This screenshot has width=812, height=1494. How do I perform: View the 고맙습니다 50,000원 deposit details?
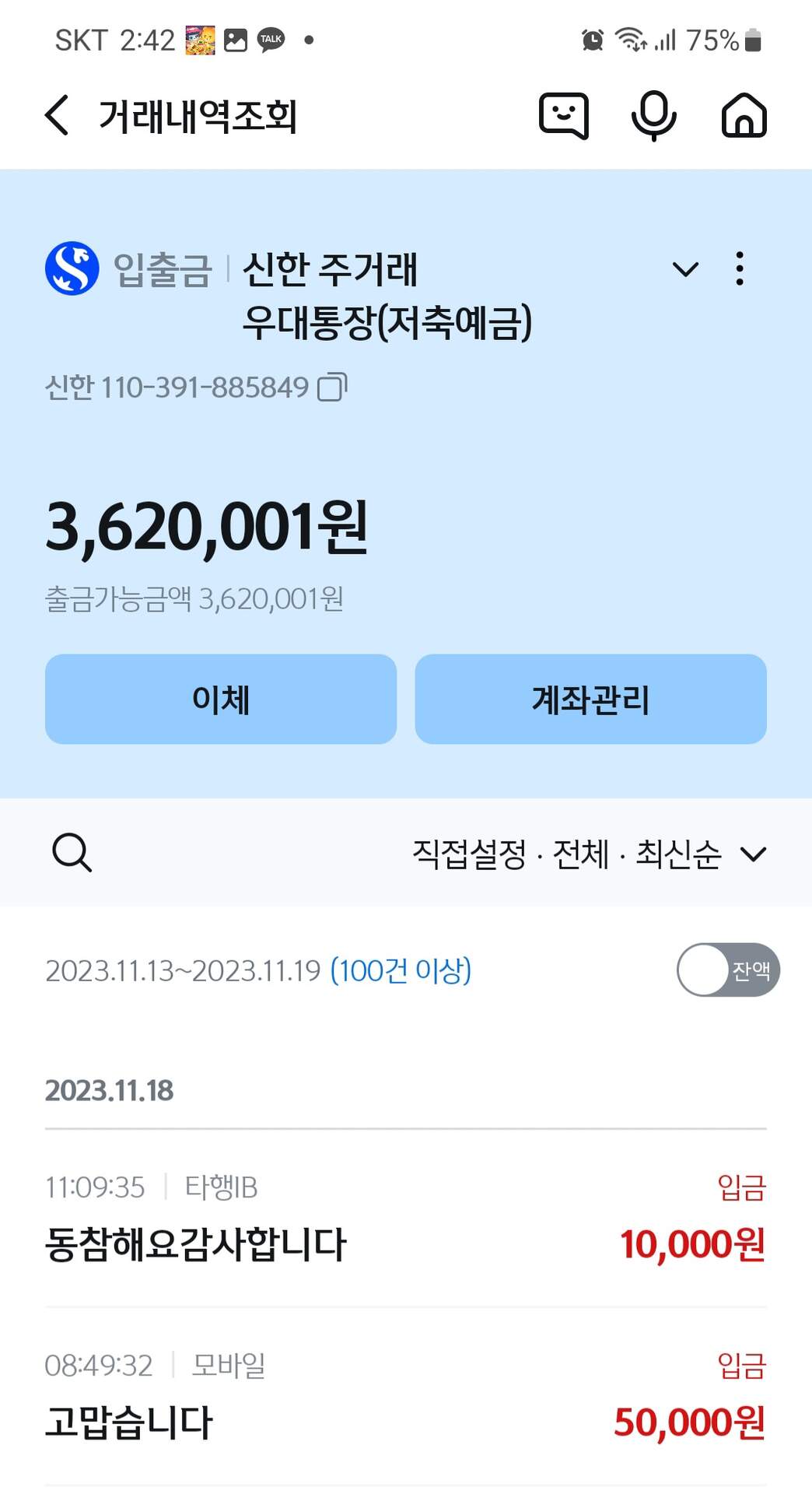[x=404, y=1398]
